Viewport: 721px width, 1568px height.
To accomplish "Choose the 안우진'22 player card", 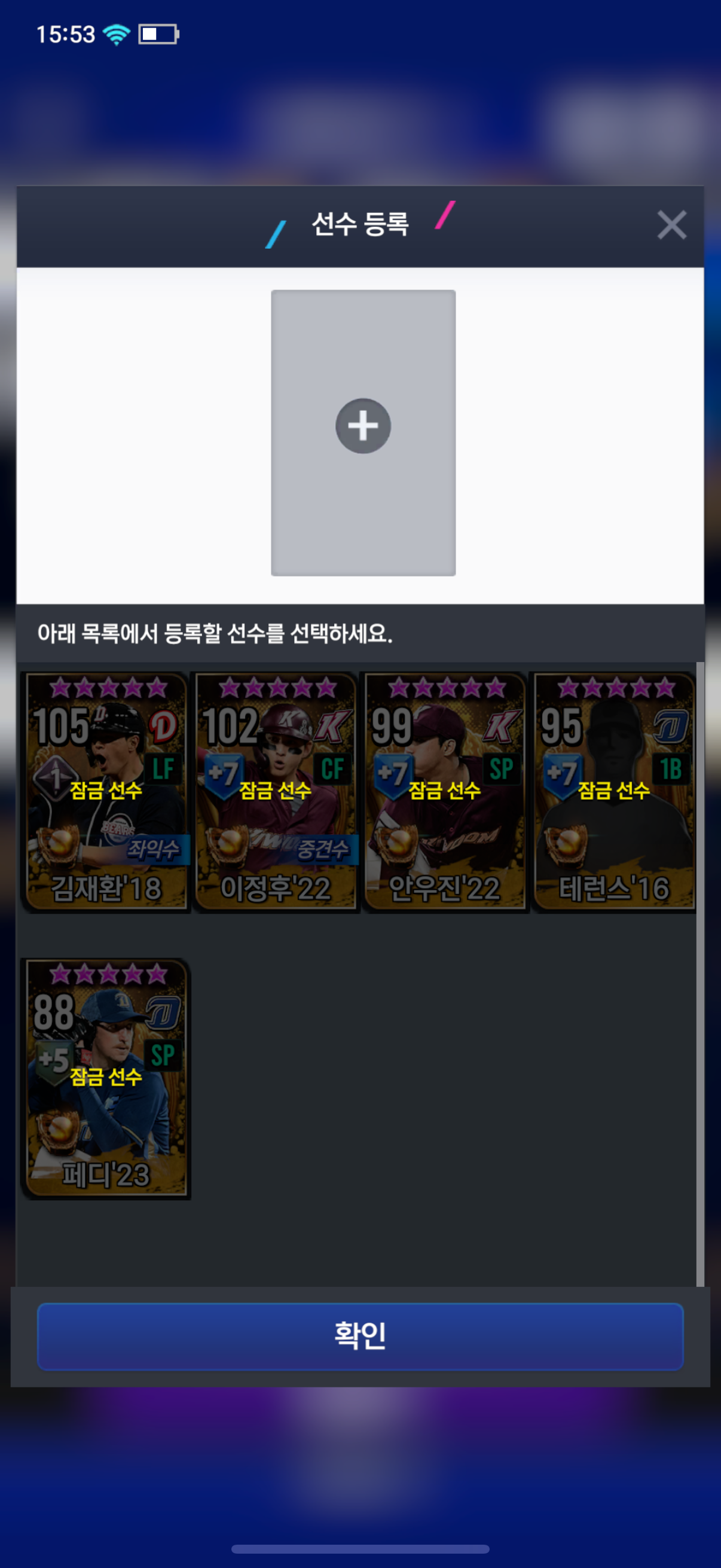I will pyautogui.click(x=445, y=791).
